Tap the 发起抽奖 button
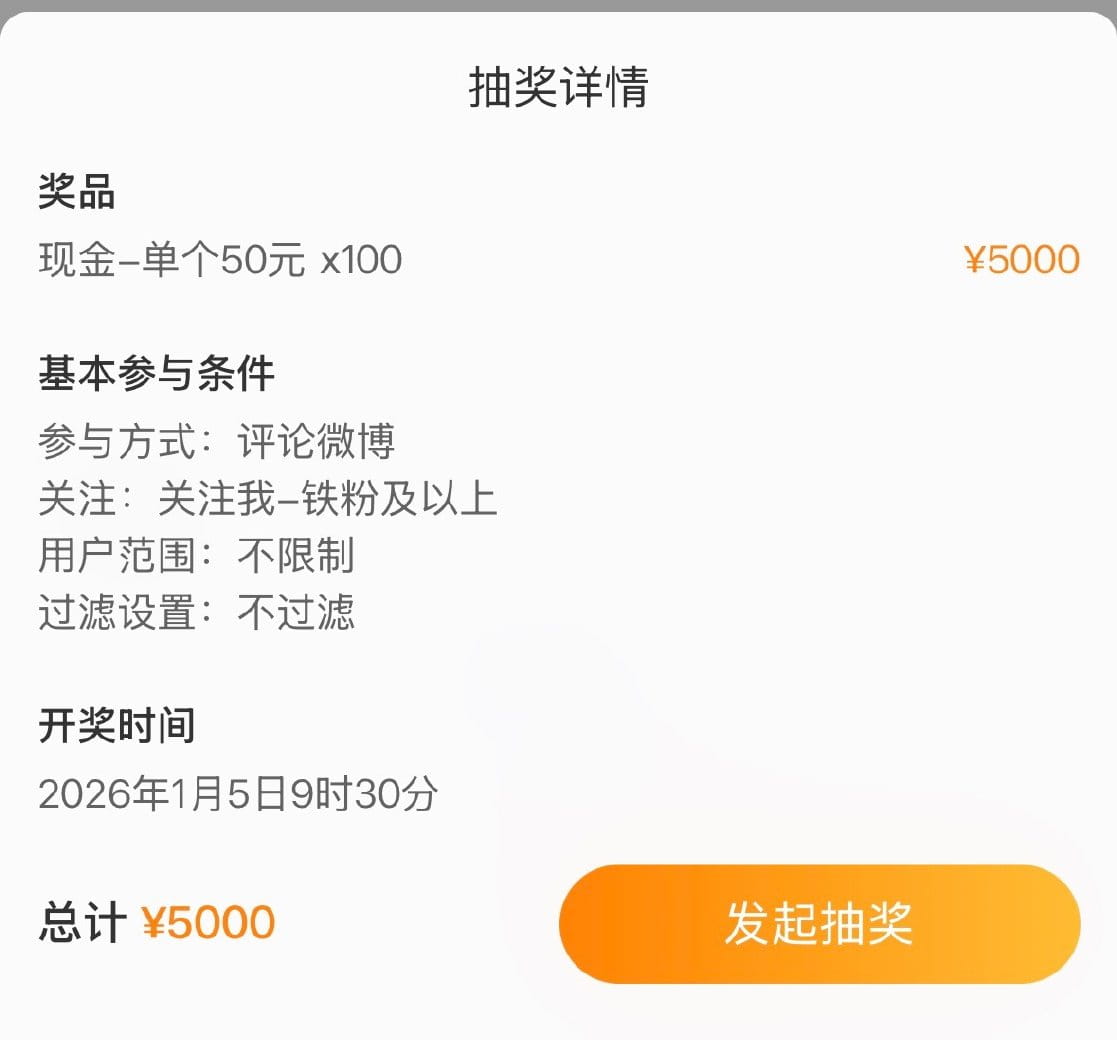 click(x=819, y=923)
